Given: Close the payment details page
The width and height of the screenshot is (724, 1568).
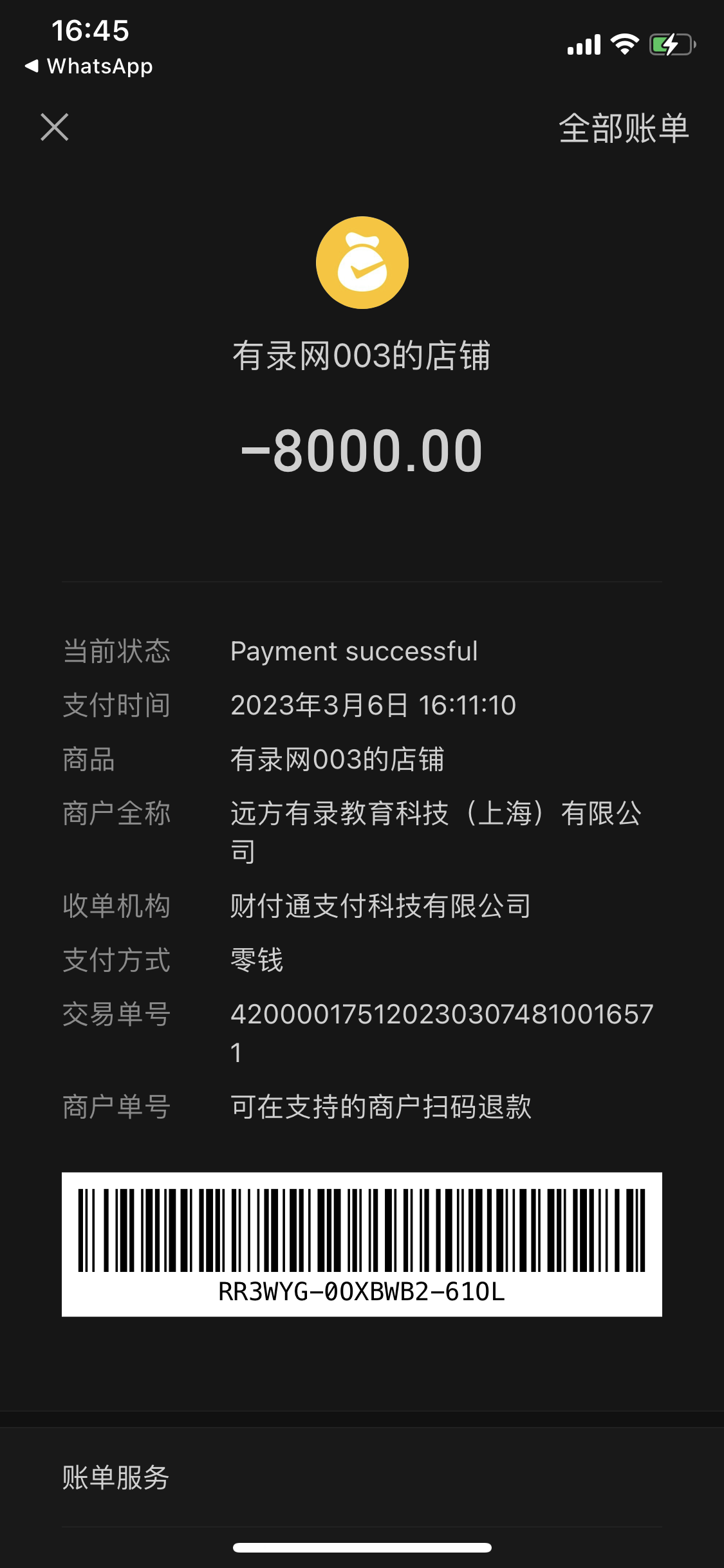Looking at the screenshot, I should pyautogui.click(x=55, y=127).
